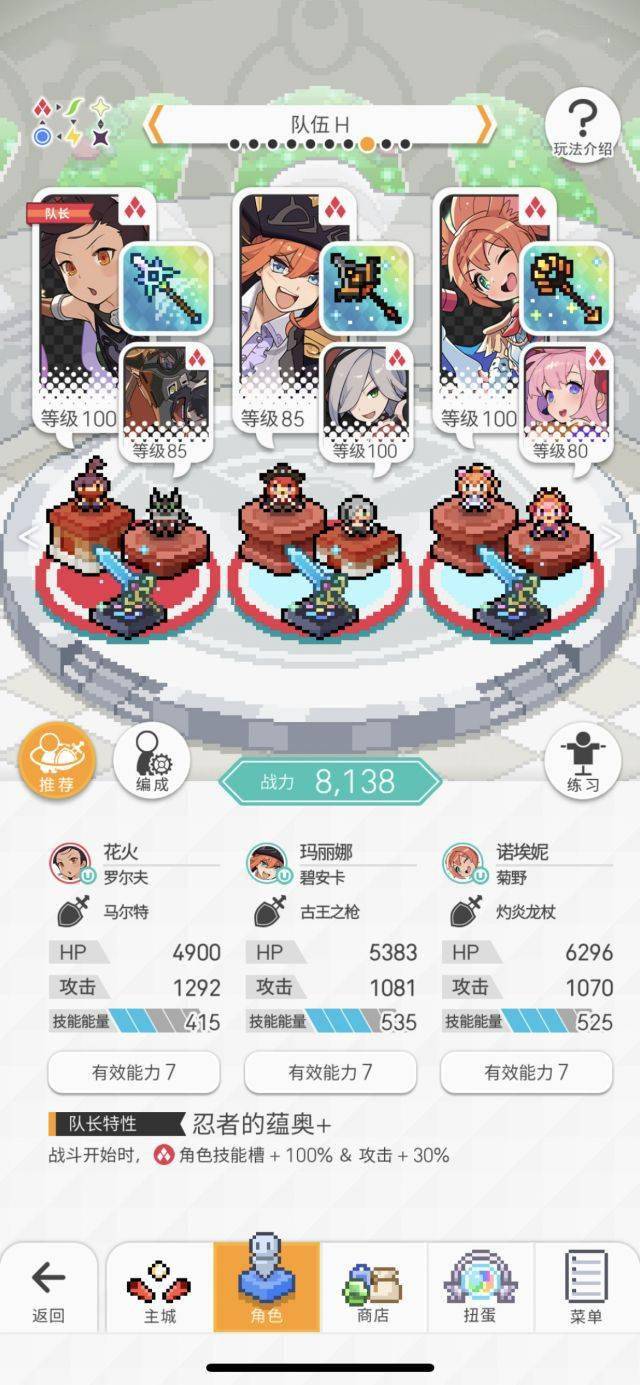Go to the previous team with left arrow

click(156, 124)
